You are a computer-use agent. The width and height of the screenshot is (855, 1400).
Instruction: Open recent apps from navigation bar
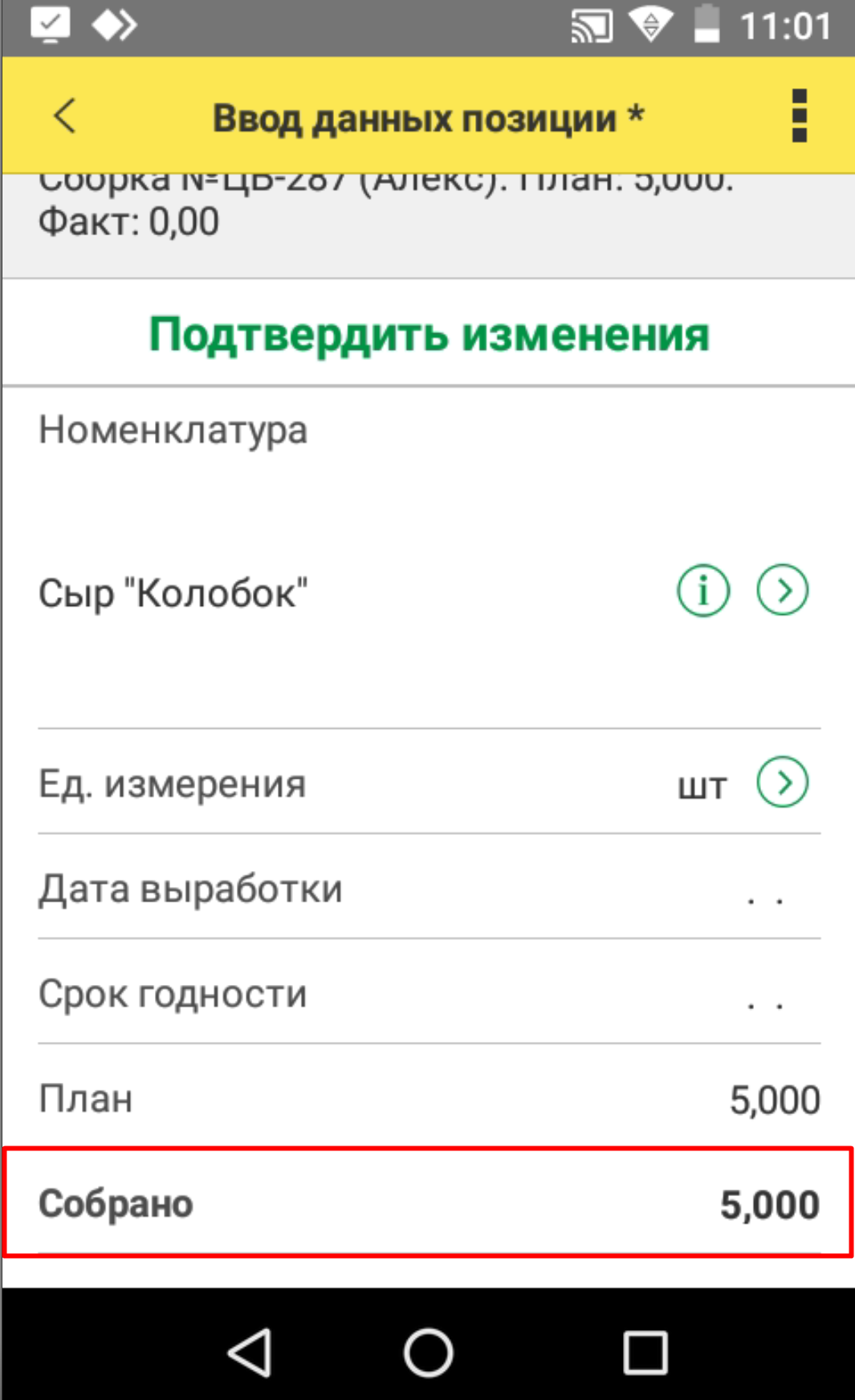pyautogui.click(x=645, y=1353)
